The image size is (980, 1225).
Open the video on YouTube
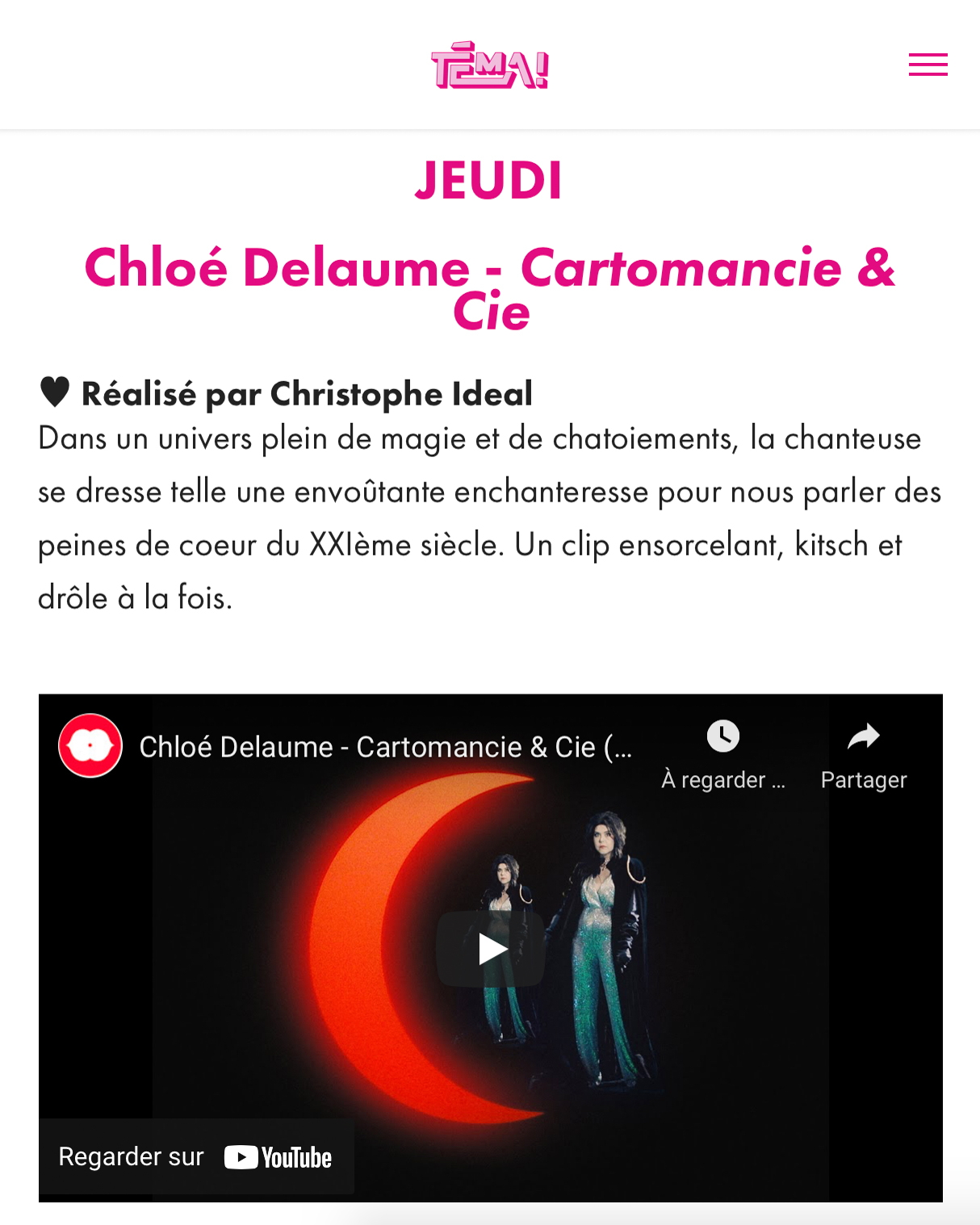pos(196,1156)
